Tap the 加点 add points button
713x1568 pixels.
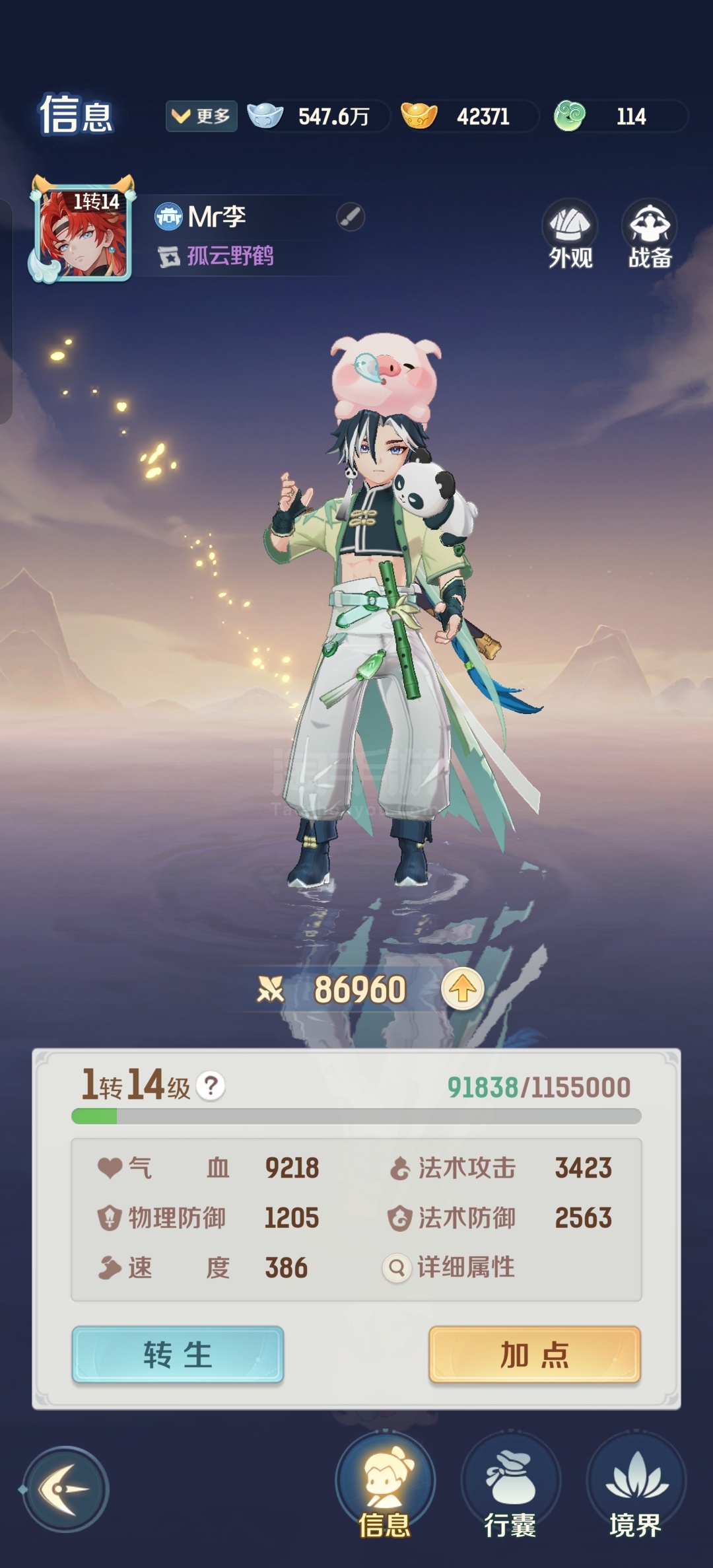535,1355
